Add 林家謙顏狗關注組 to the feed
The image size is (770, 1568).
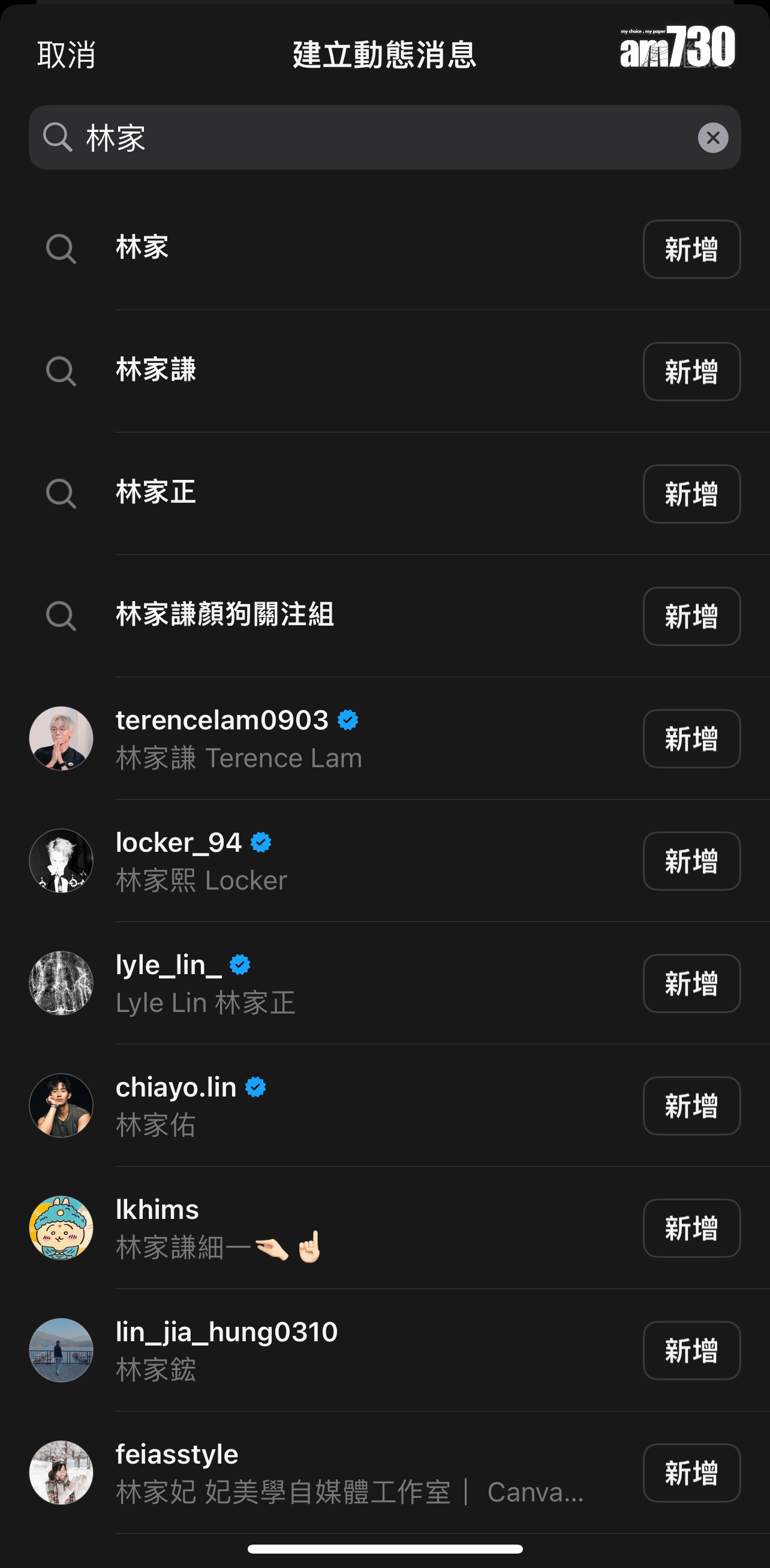pyautogui.click(x=691, y=617)
